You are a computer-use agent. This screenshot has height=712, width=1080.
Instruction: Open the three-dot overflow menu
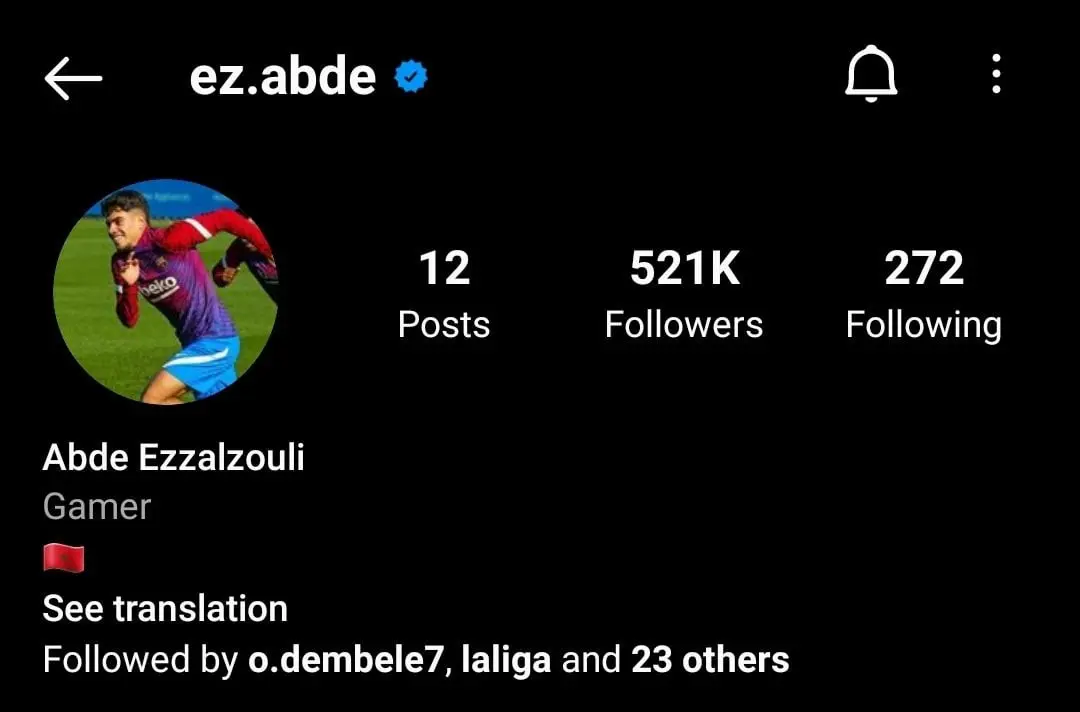pyautogui.click(x=995, y=75)
